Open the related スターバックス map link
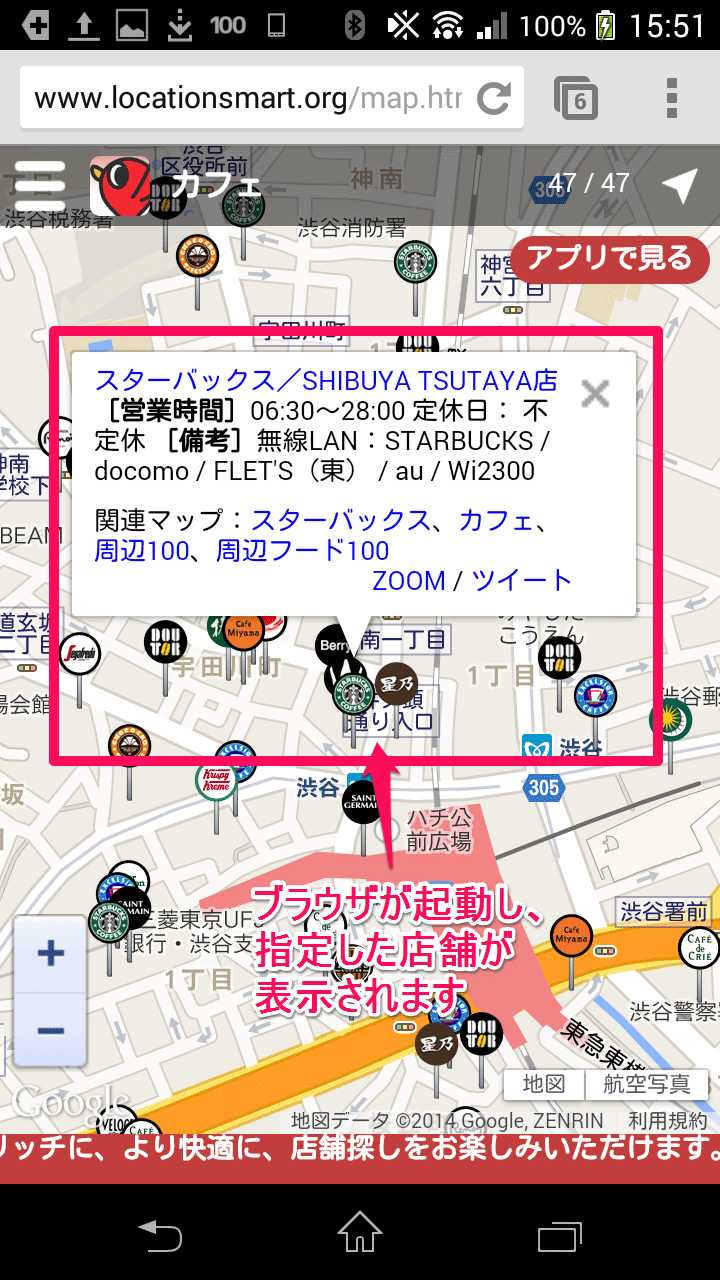The width and height of the screenshot is (720, 1280). [x=340, y=520]
